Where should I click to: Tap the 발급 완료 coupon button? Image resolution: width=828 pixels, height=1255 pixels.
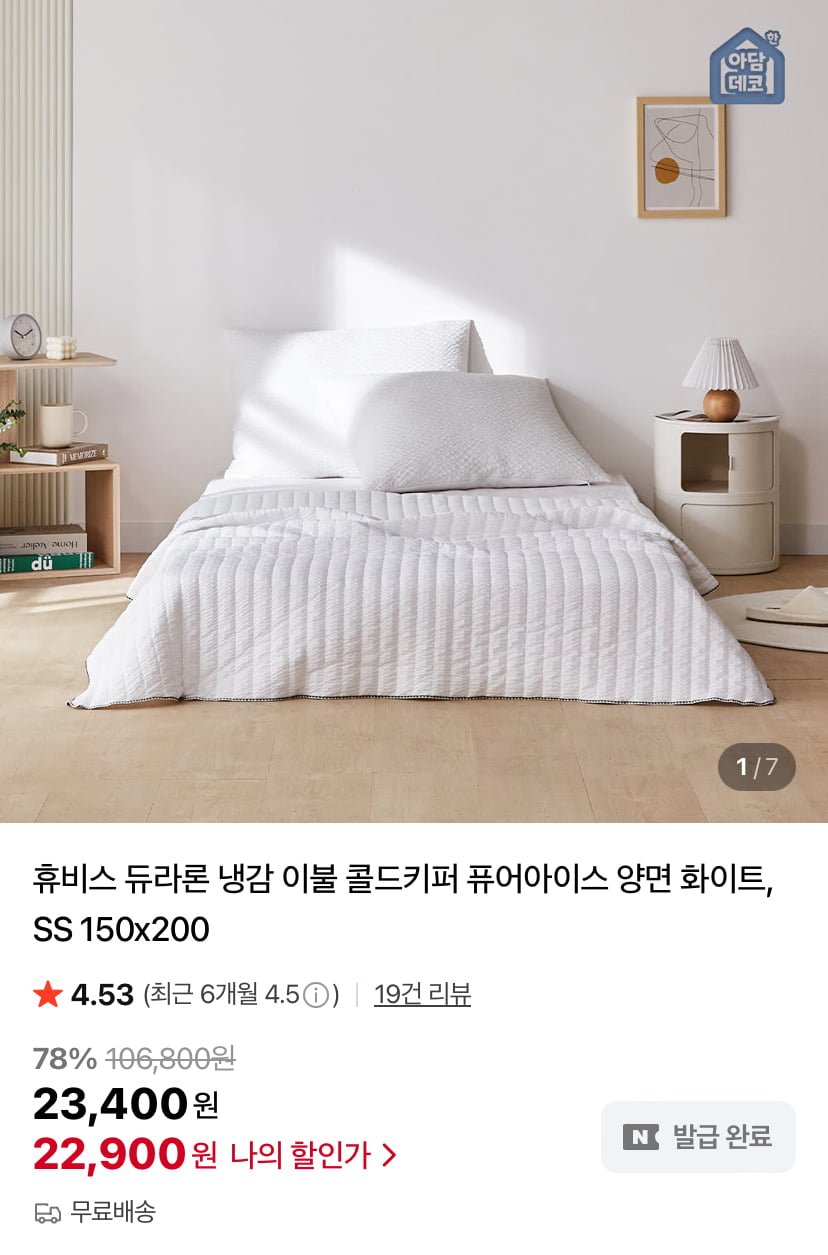pyautogui.click(x=697, y=1136)
